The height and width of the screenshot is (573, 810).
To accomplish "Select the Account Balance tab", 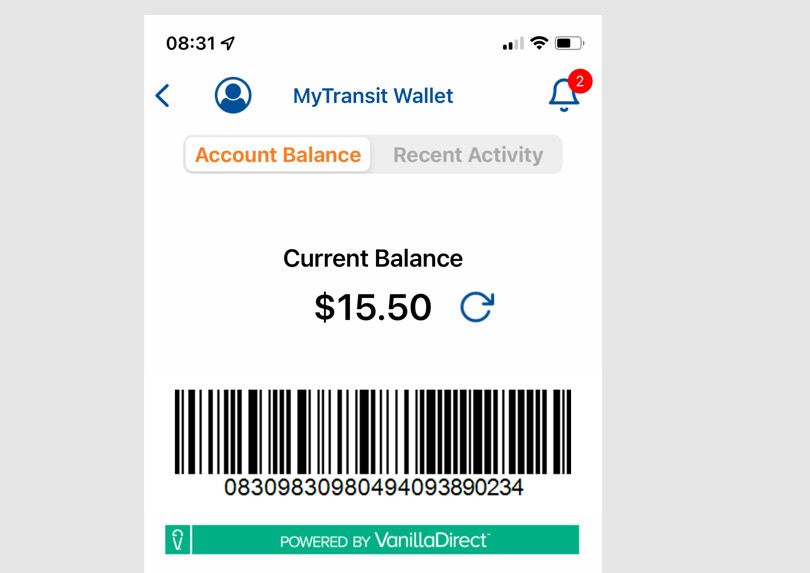I will tap(278, 155).
